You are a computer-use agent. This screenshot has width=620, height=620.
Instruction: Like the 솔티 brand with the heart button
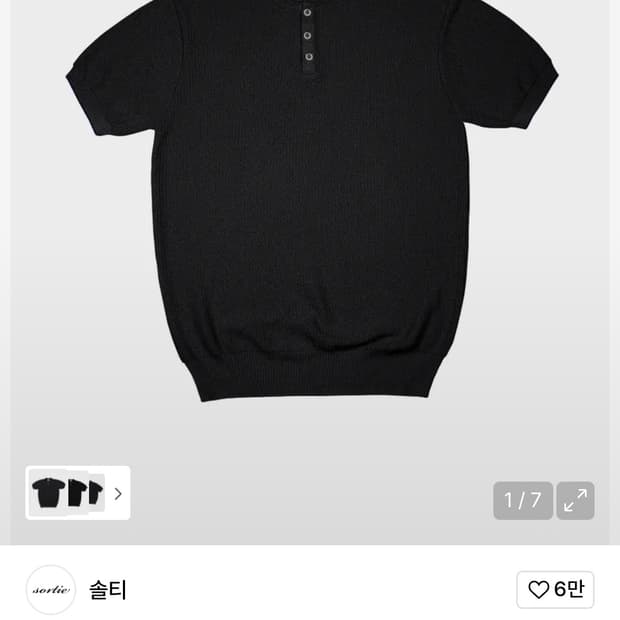[x=555, y=590]
